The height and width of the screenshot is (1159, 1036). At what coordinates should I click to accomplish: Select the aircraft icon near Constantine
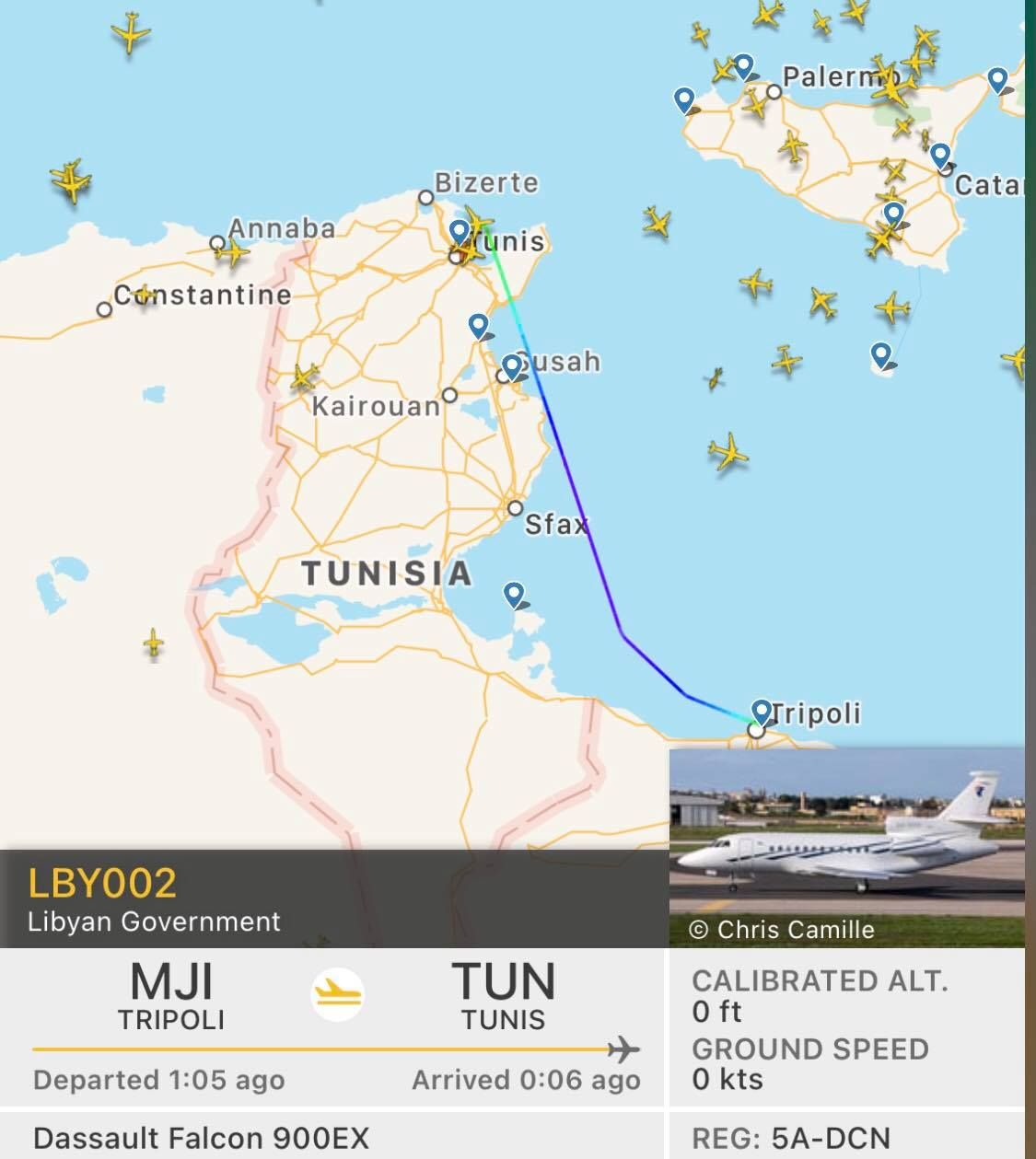[x=143, y=295]
